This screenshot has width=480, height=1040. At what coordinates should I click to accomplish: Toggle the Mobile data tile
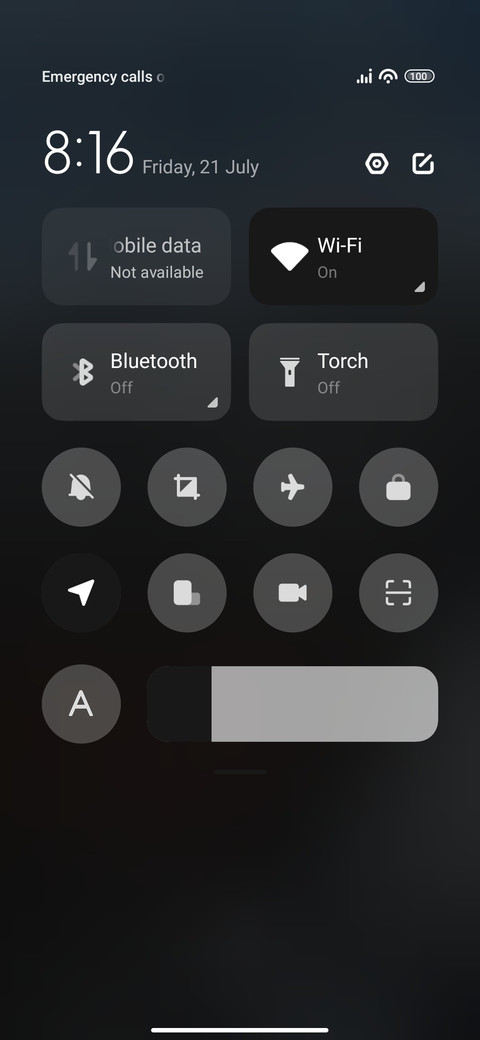(137, 257)
